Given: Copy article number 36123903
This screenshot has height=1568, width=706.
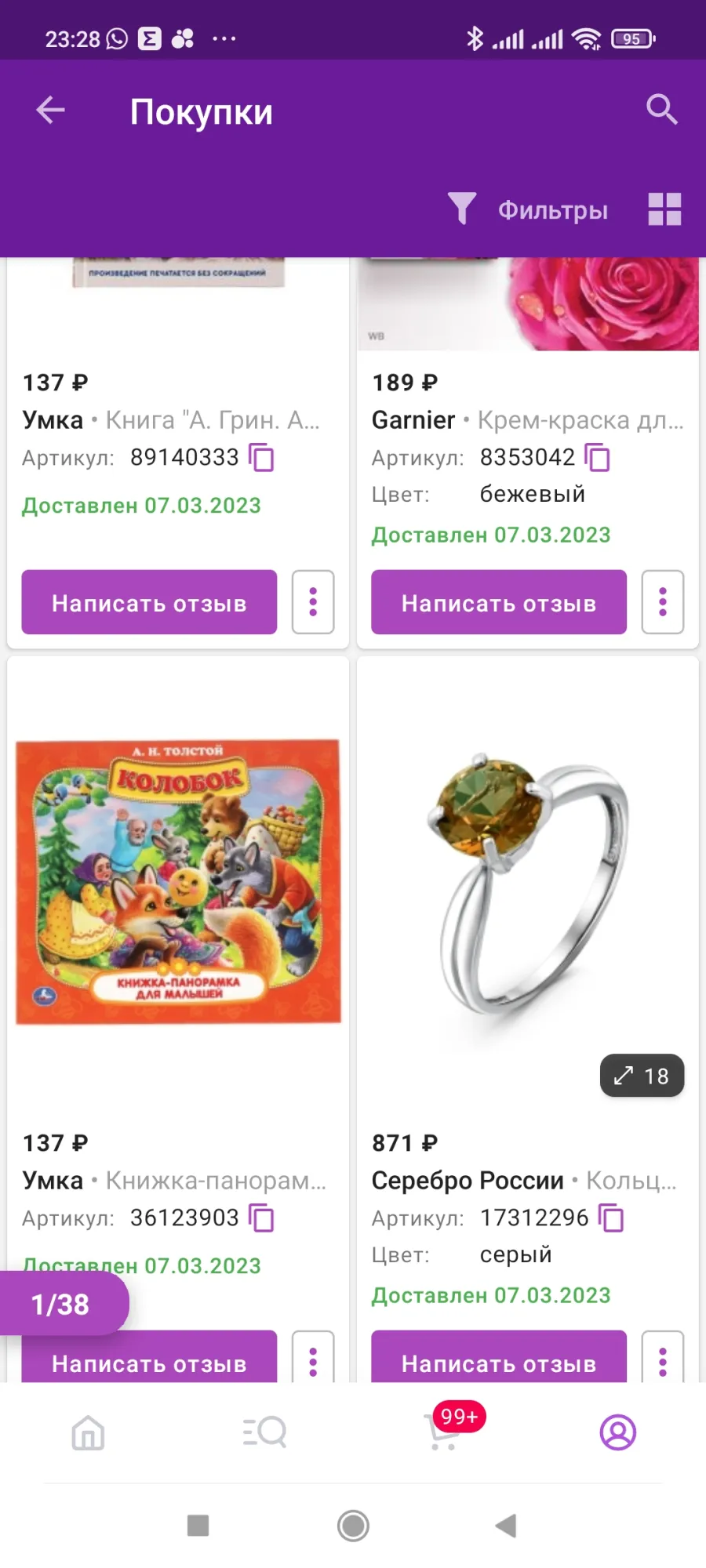Looking at the screenshot, I should (x=261, y=1218).
